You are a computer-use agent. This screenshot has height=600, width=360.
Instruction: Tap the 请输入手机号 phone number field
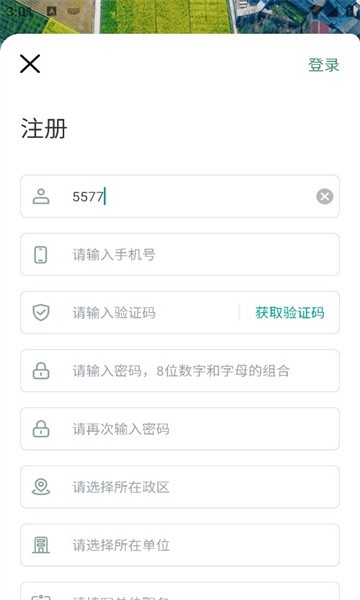coord(180,254)
